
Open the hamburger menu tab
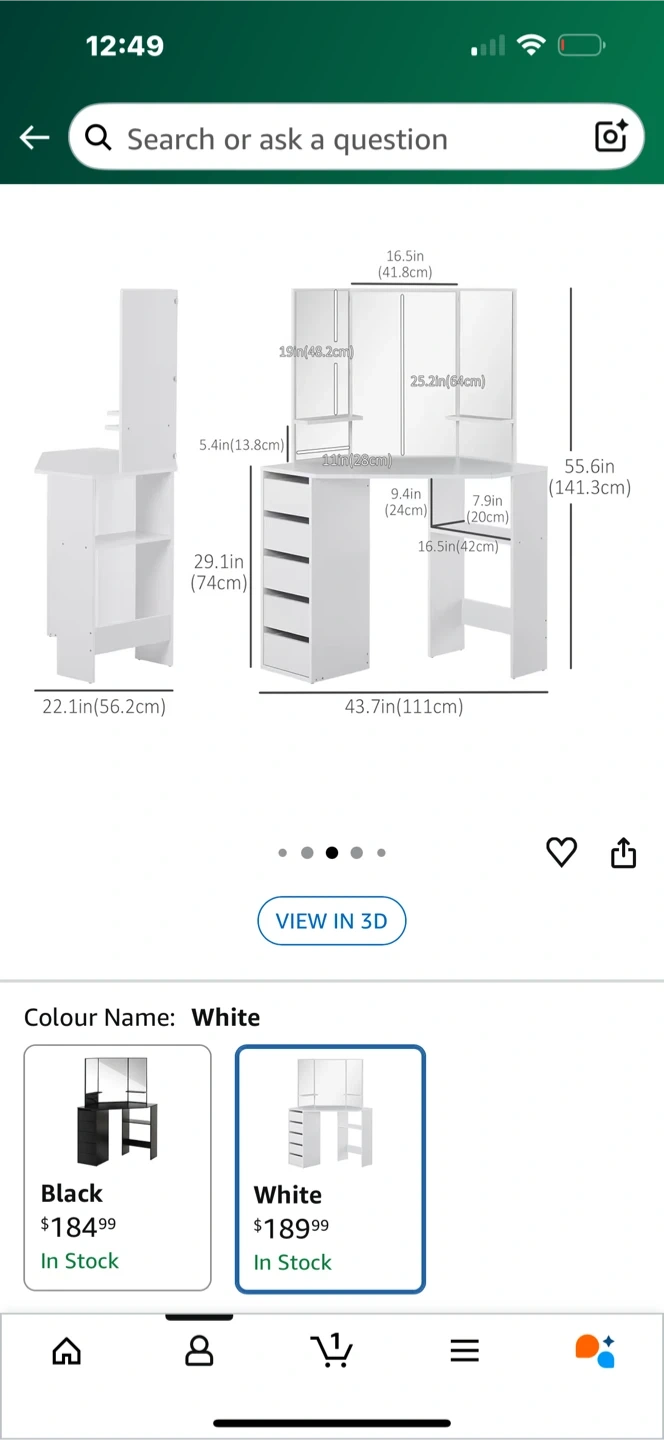click(x=464, y=1351)
